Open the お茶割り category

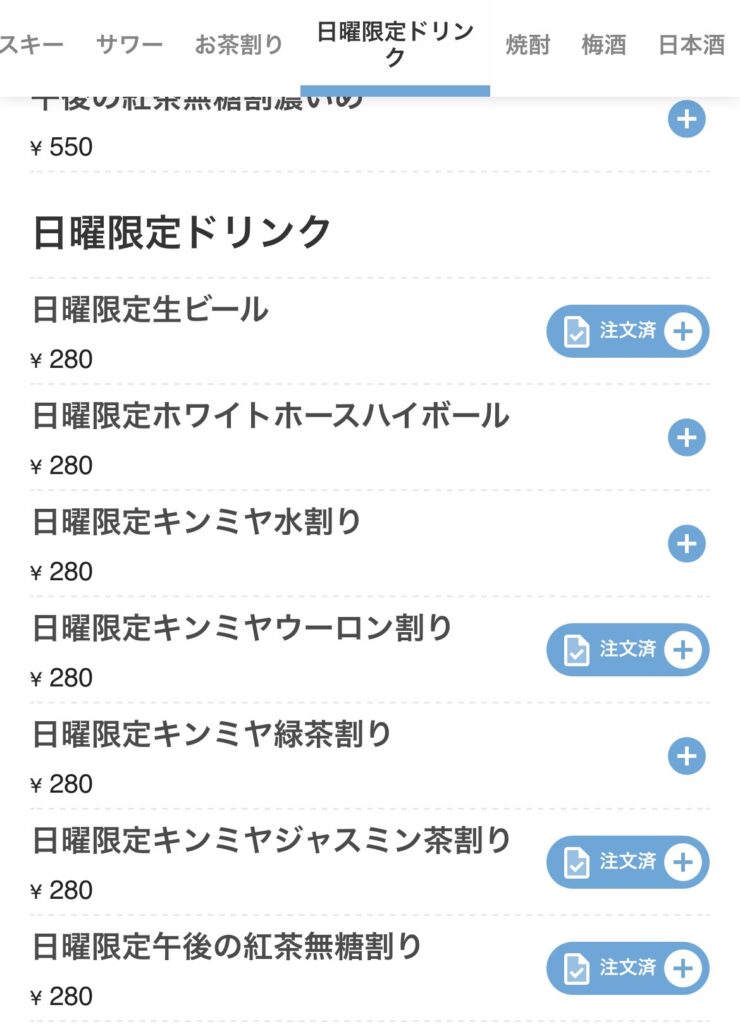pyautogui.click(x=237, y=44)
